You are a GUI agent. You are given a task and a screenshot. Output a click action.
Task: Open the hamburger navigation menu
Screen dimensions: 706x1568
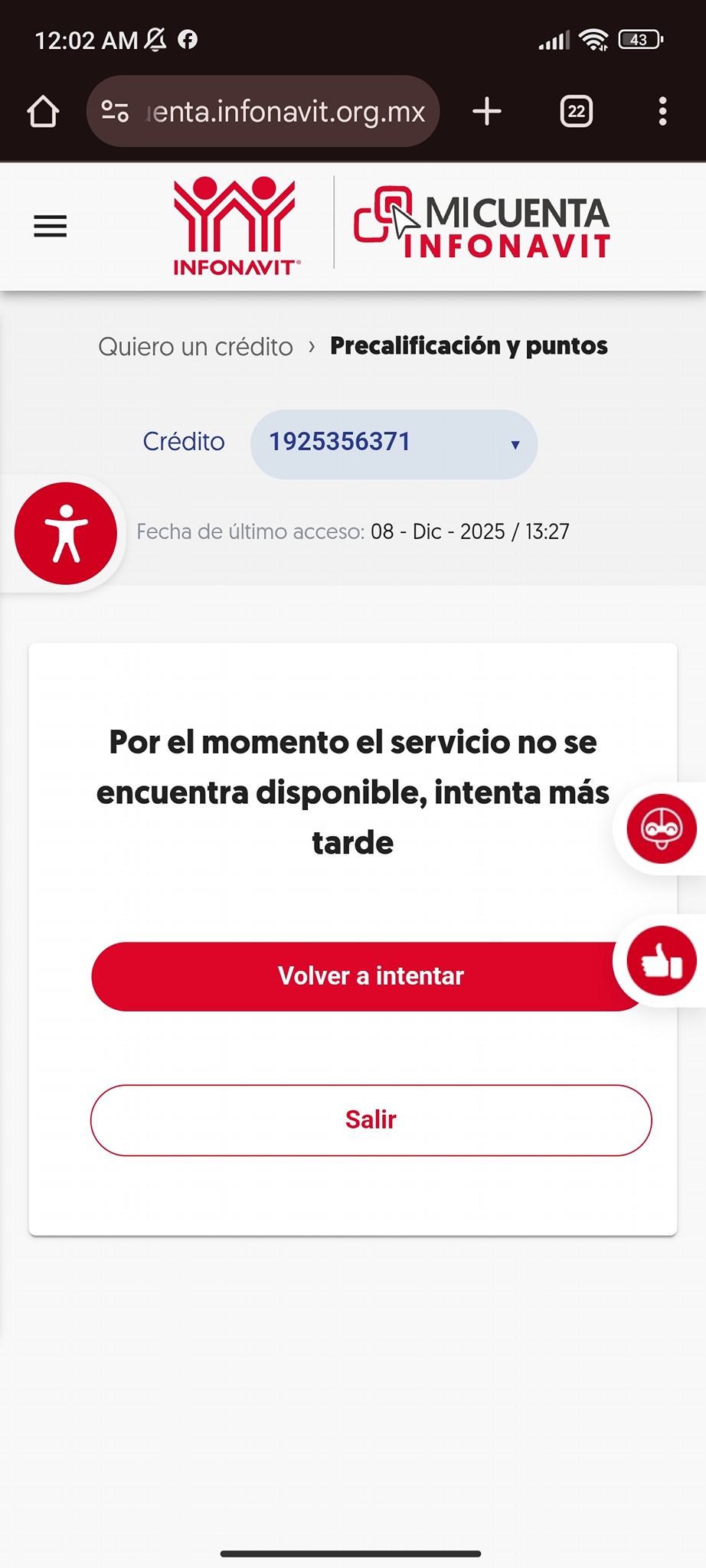(51, 227)
